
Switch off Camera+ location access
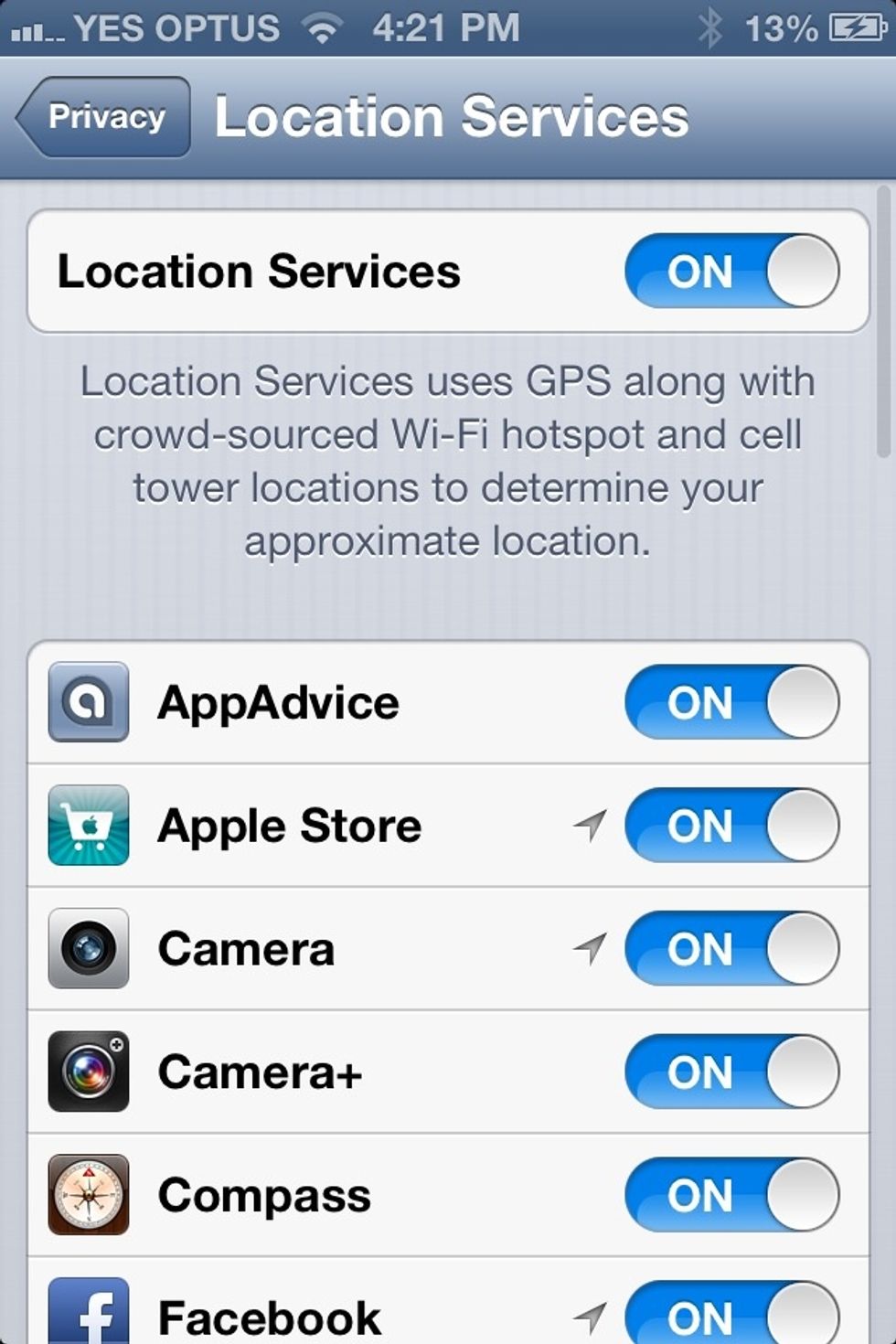[731, 1072]
